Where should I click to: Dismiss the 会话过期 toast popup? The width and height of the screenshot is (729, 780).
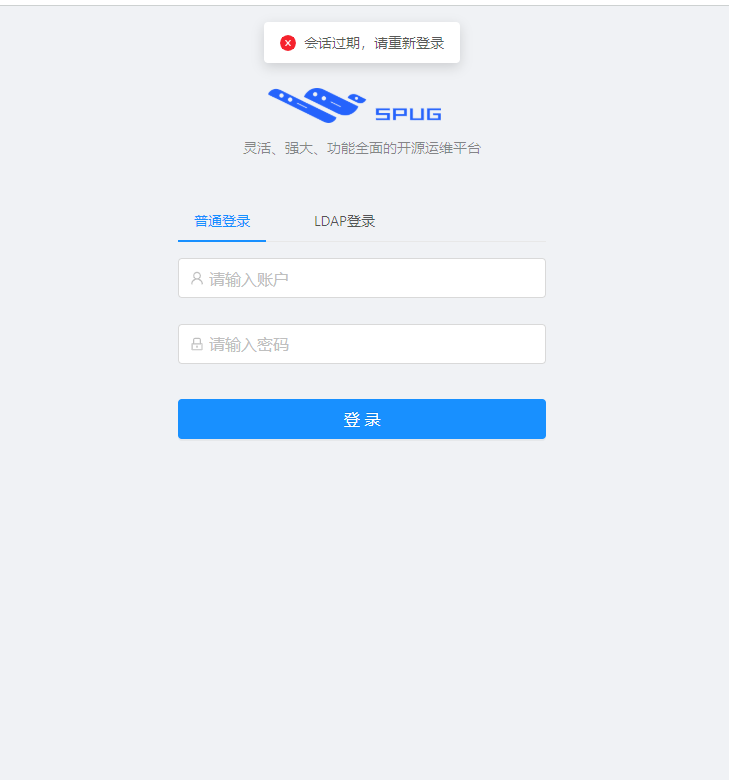coord(361,42)
